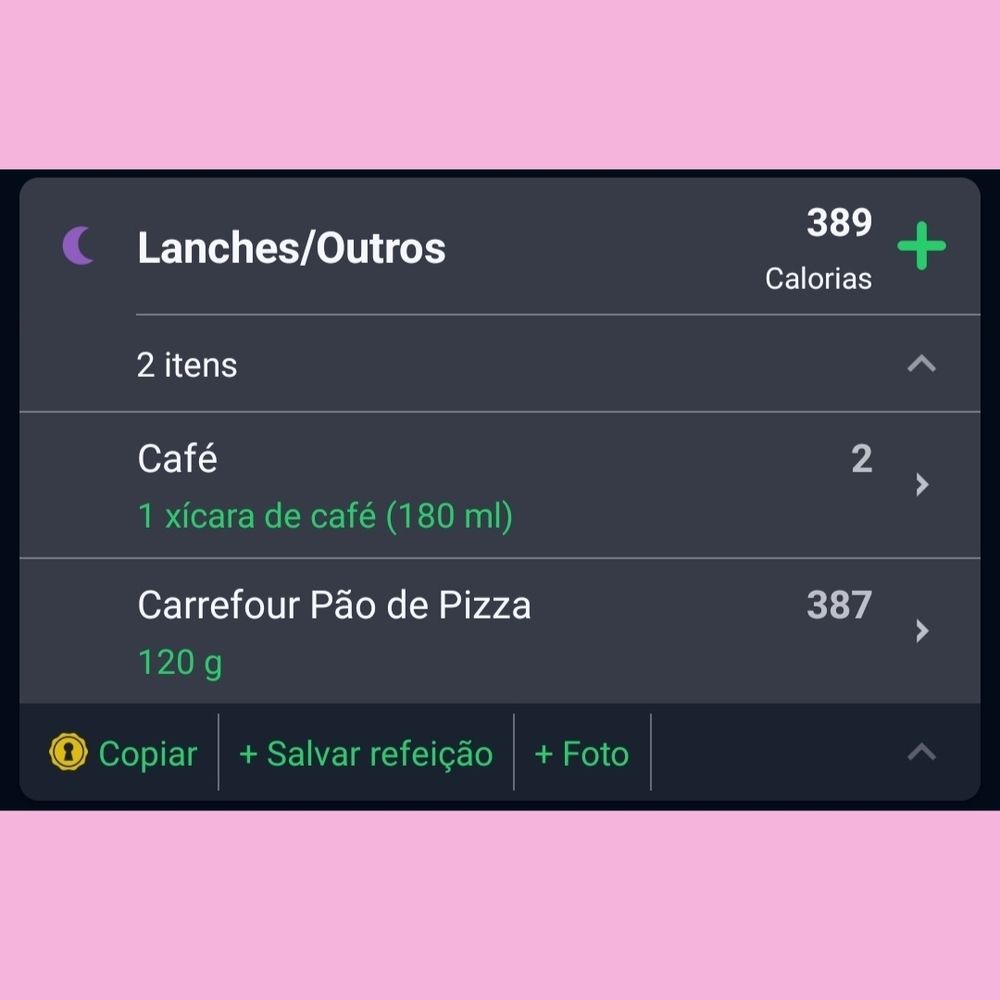Add a food to Lanches/Outros with the plus
This screenshot has height=1000, width=1000.
tap(921, 247)
